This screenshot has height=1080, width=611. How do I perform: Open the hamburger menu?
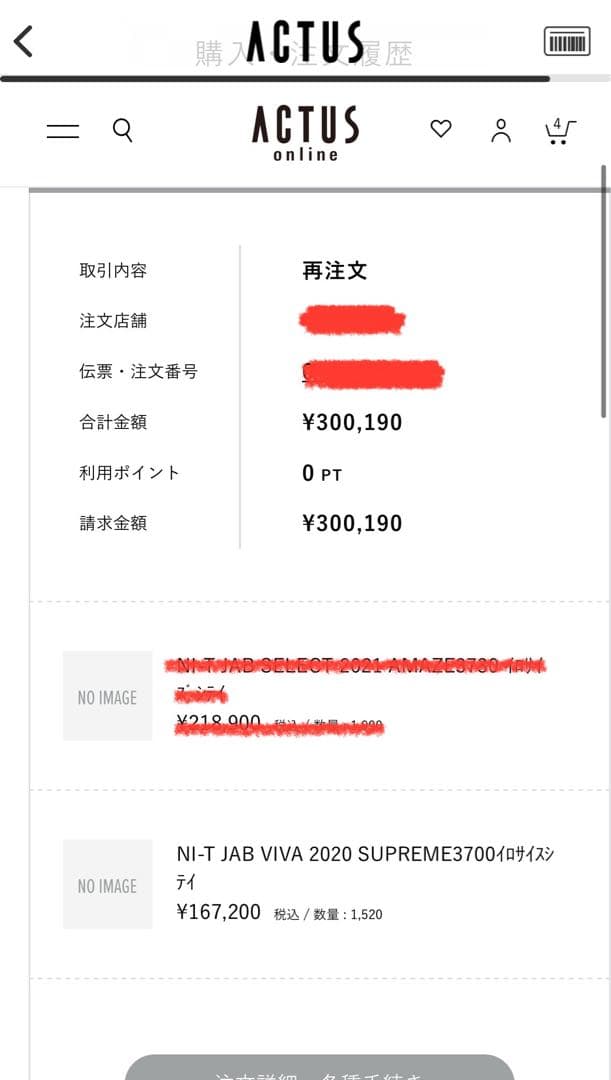63,131
